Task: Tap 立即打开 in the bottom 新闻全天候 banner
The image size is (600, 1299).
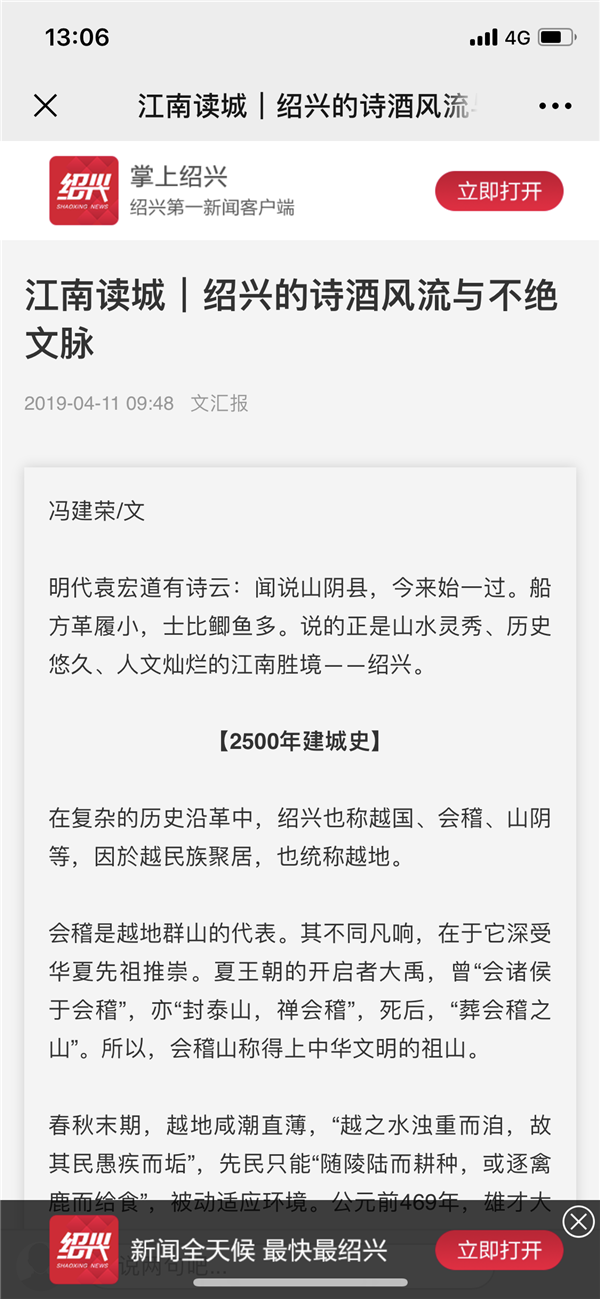Action: coord(499,1250)
